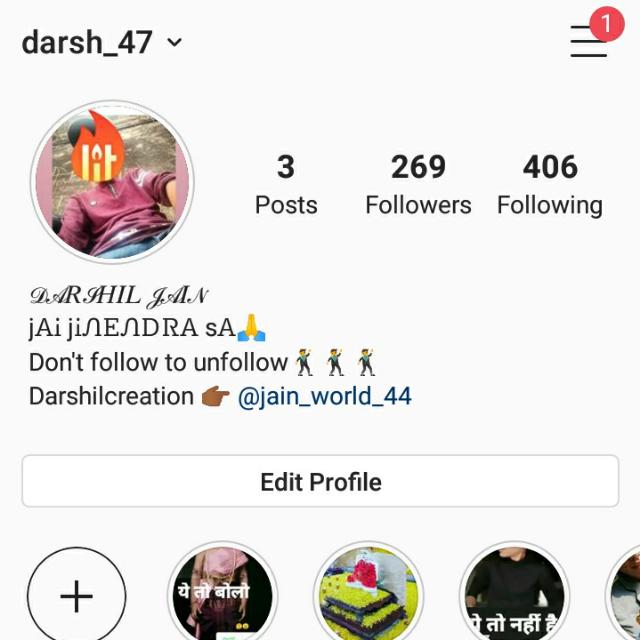The width and height of the screenshot is (640, 640).
Task: Tap the Edit Profile button
Action: 320,482
